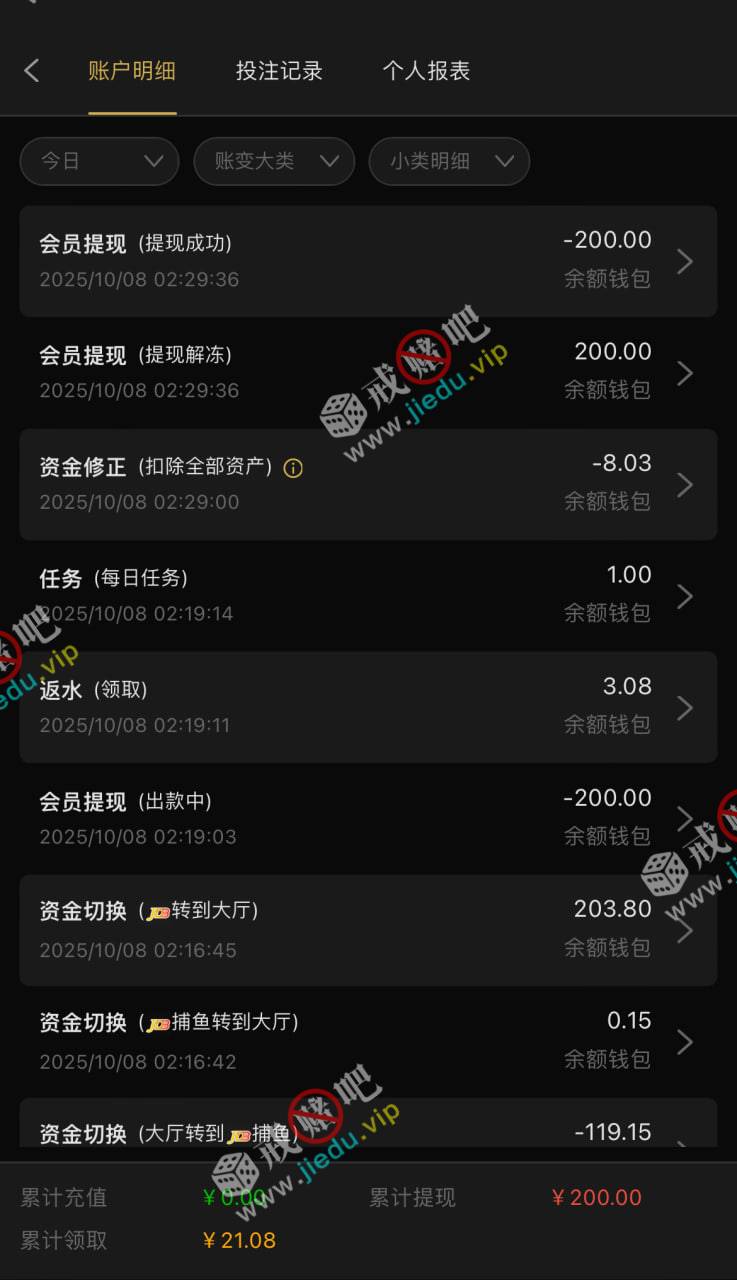Open the 203.80 转到大厅 transfer record

[x=368, y=930]
